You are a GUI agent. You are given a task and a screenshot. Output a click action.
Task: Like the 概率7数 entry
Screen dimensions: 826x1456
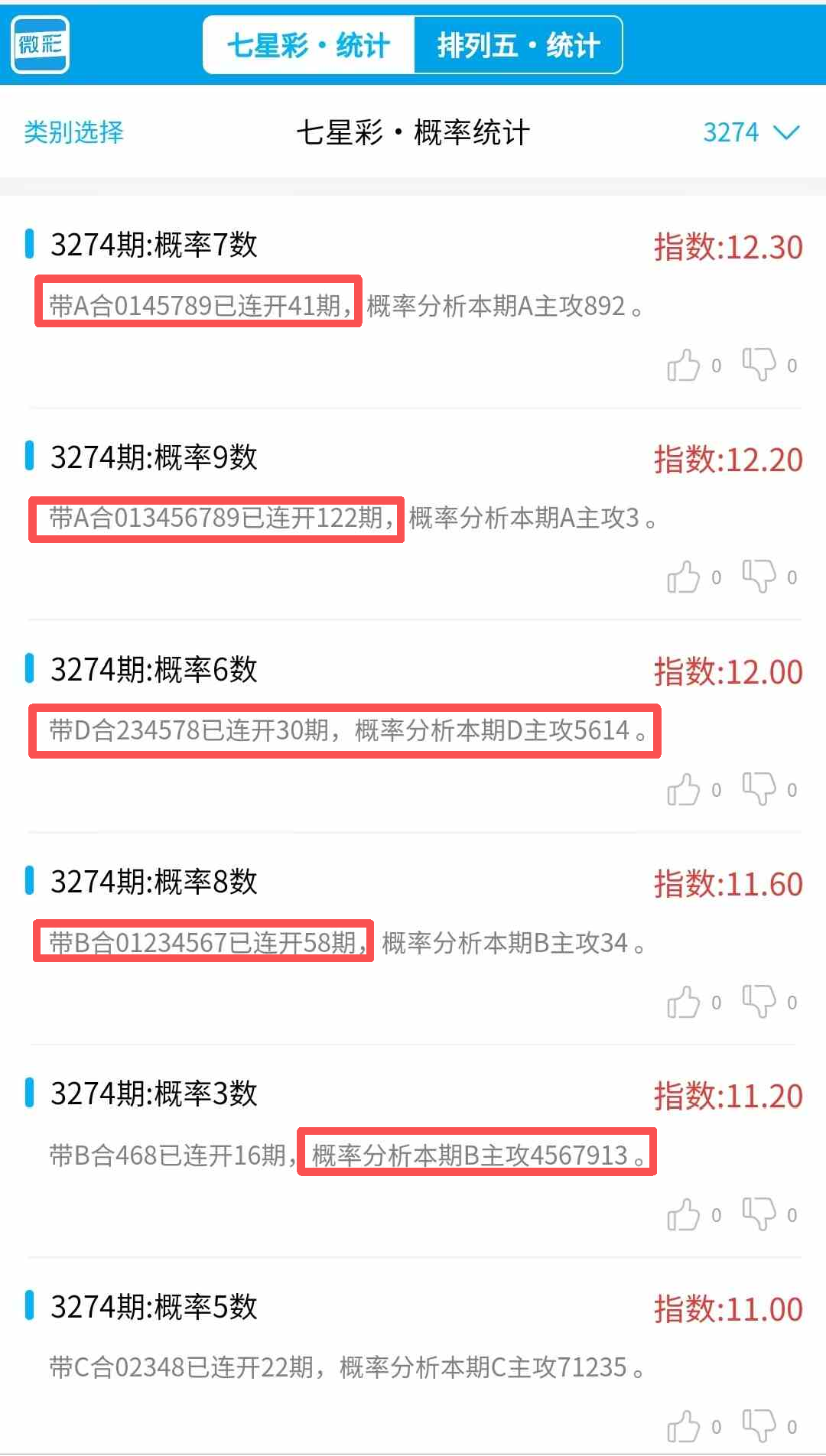pyautogui.click(x=684, y=365)
